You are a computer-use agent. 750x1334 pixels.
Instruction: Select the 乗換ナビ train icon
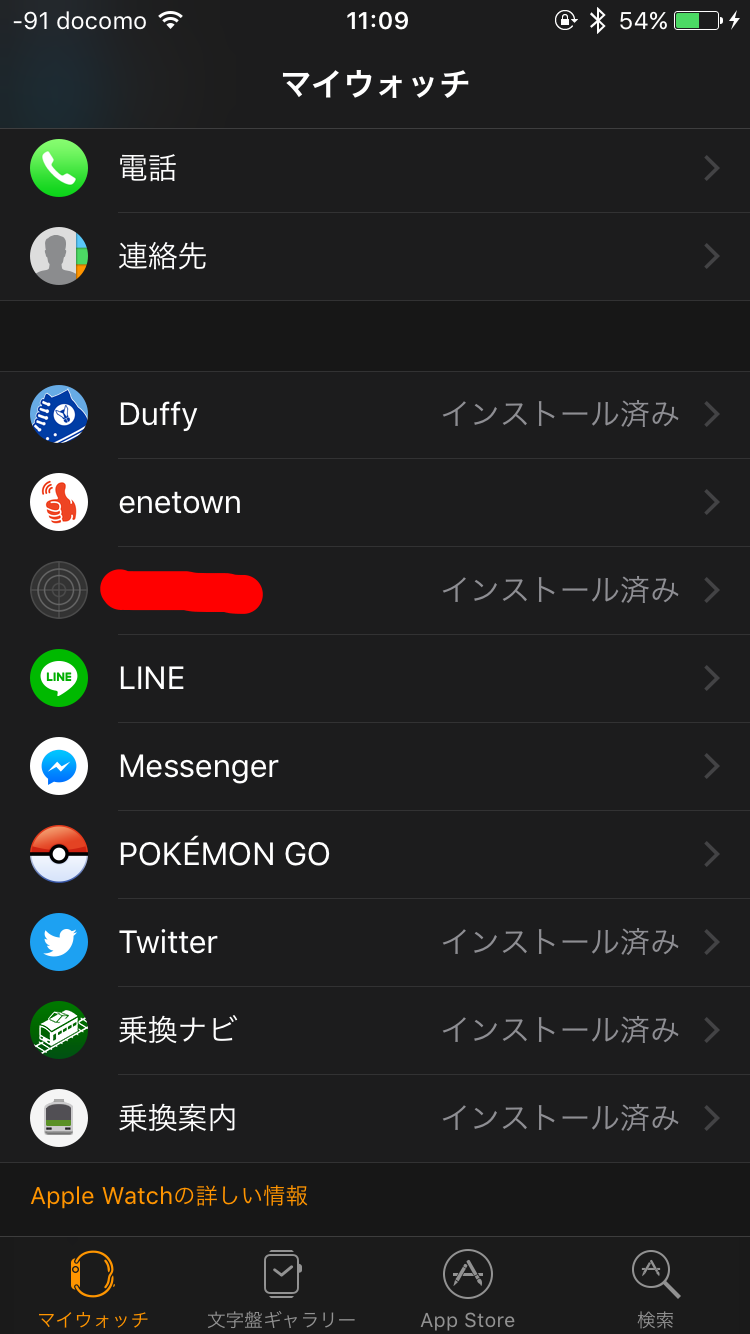59,1030
